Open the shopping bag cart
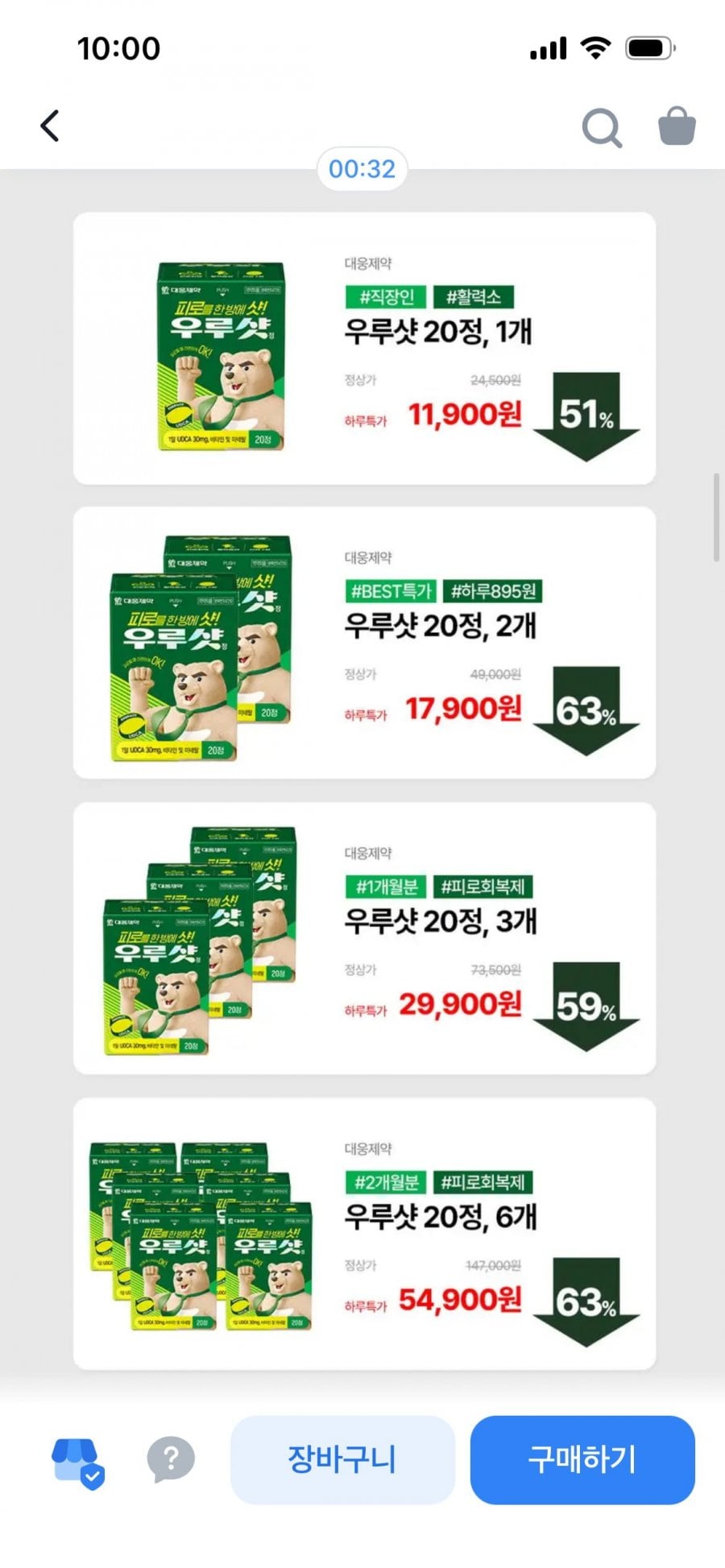The height and width of the screenshot is (1568, 725). click(x=677, y=126)
